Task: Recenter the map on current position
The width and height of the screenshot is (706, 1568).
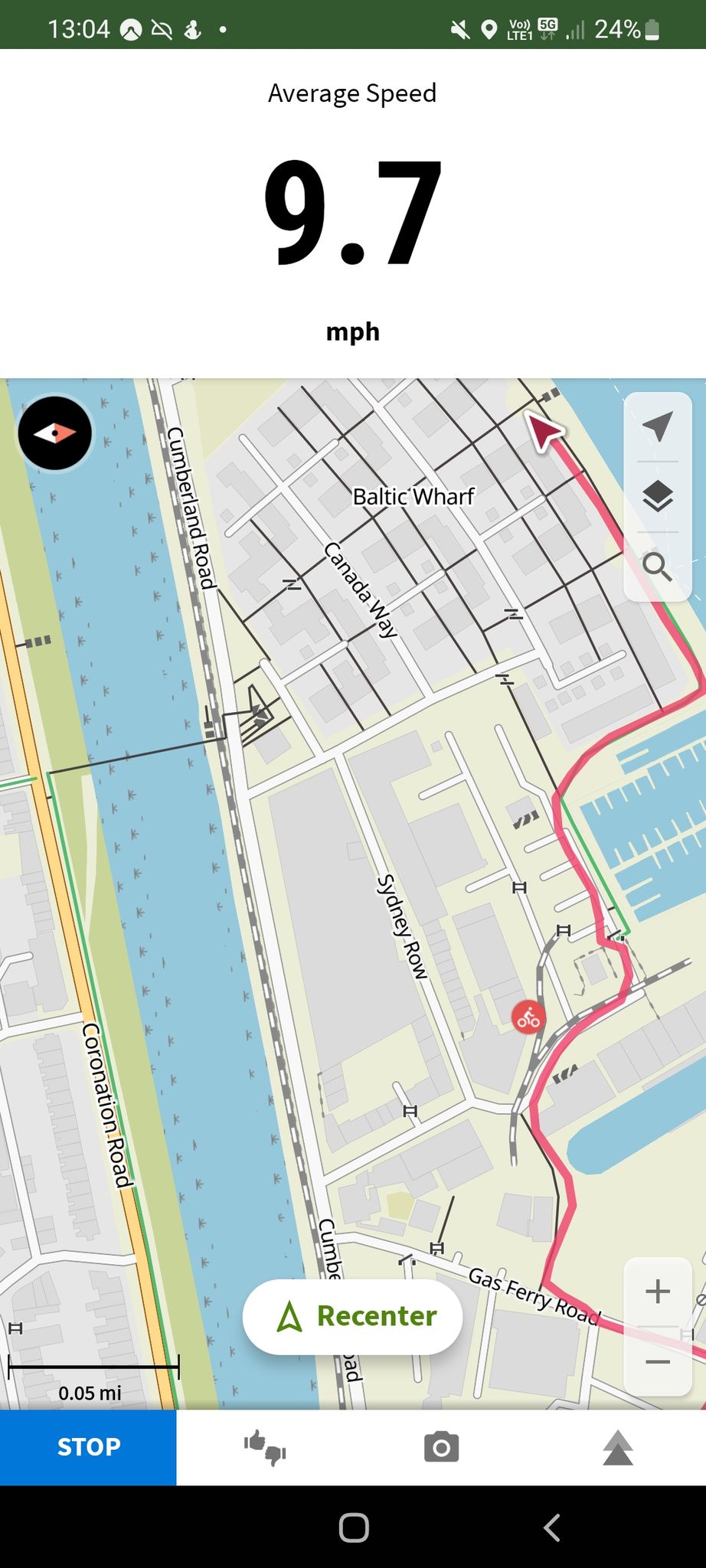Action: coord(352,1316)
